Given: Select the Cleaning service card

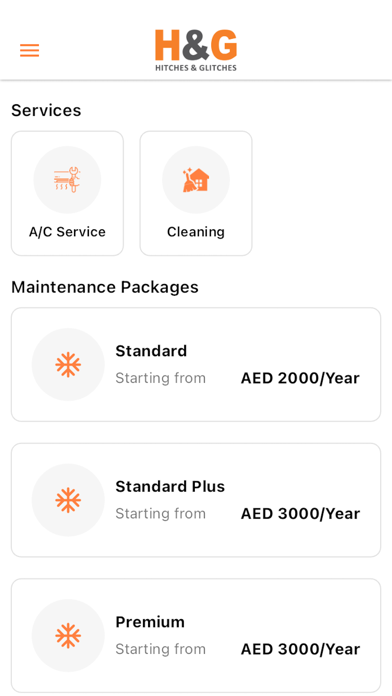Looking at the screenshot, I should (196, 193).
